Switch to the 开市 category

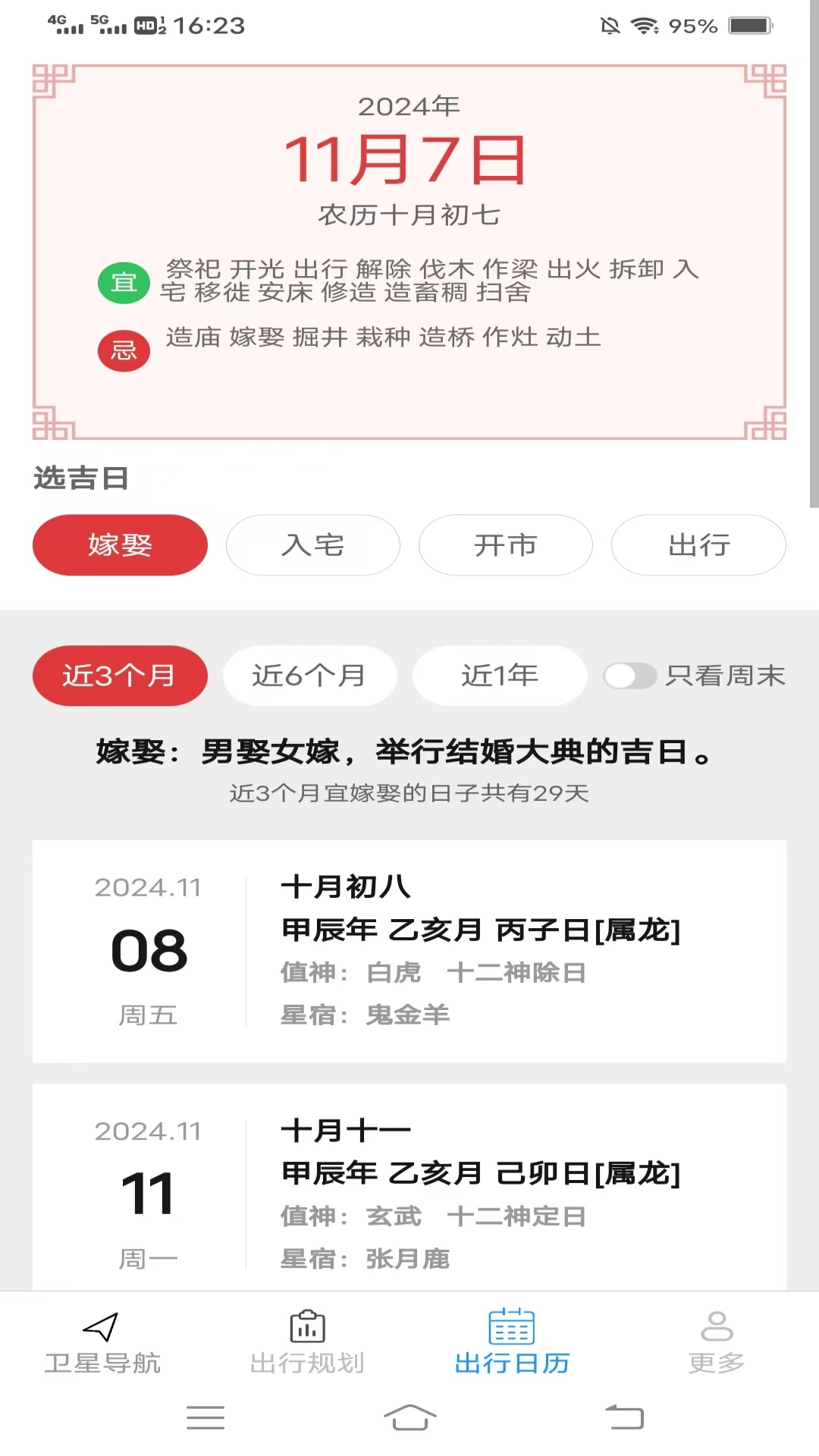click(x=505, y=544)
